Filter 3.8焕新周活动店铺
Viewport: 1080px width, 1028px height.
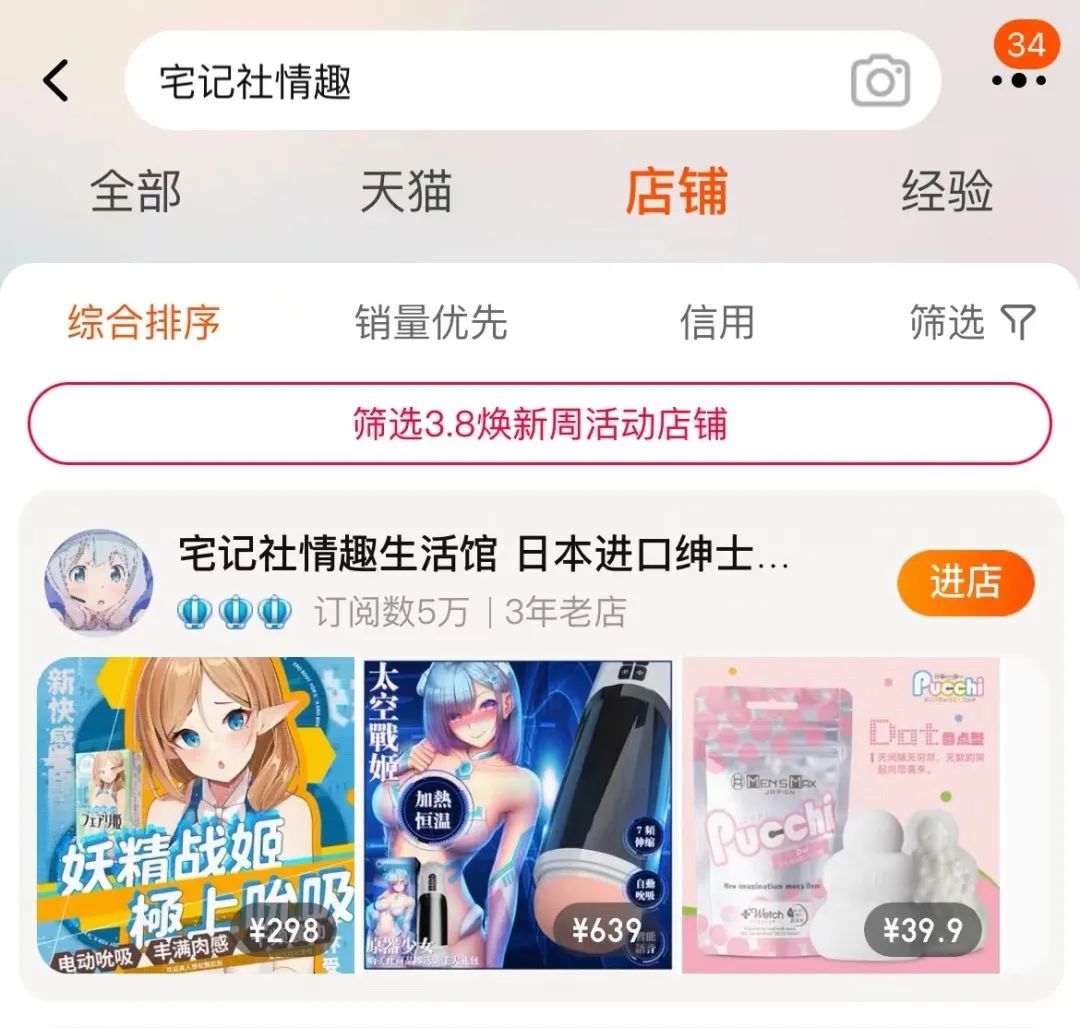click(x=540, y=424)
